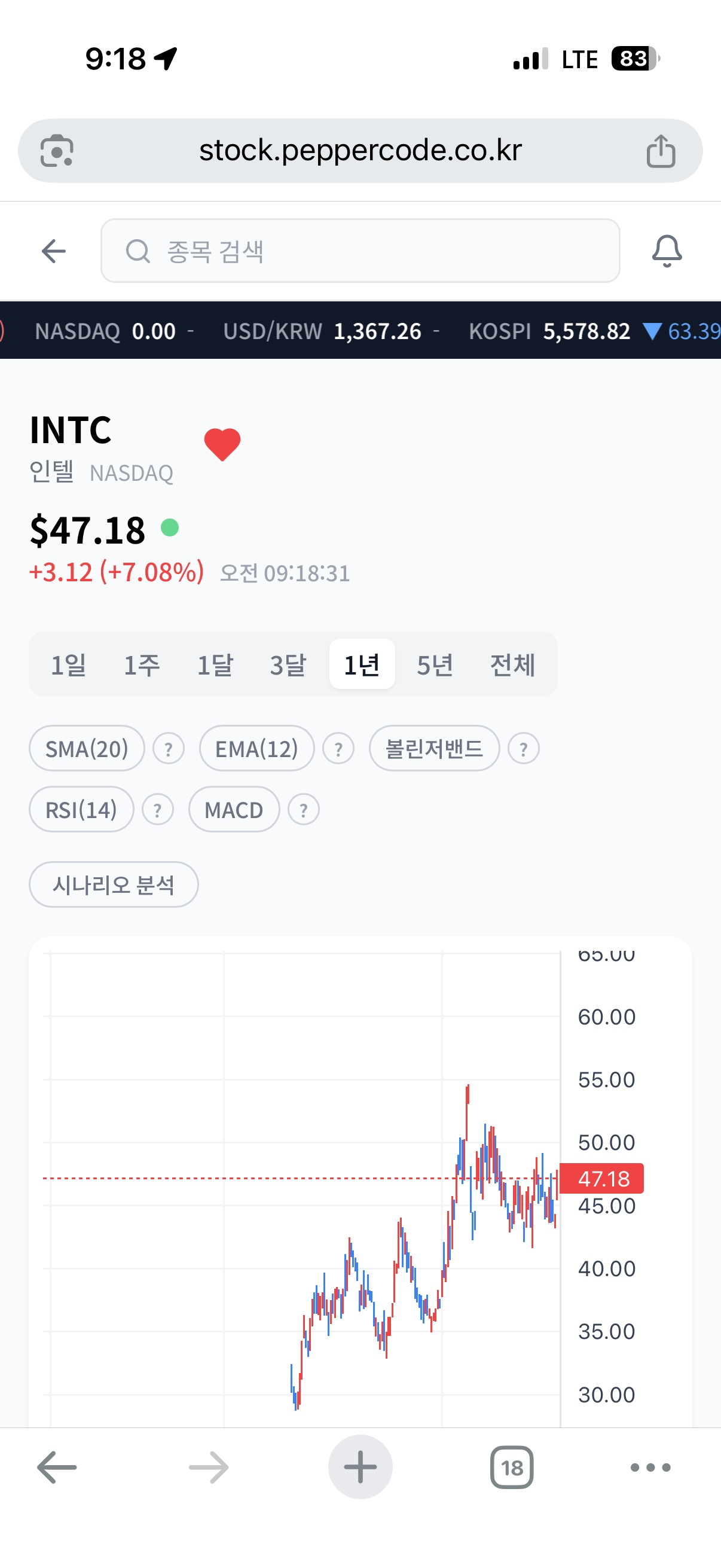Turn on the EMA(12) indicator
Screen dimensions: 721x1568
tap(256, 749)
